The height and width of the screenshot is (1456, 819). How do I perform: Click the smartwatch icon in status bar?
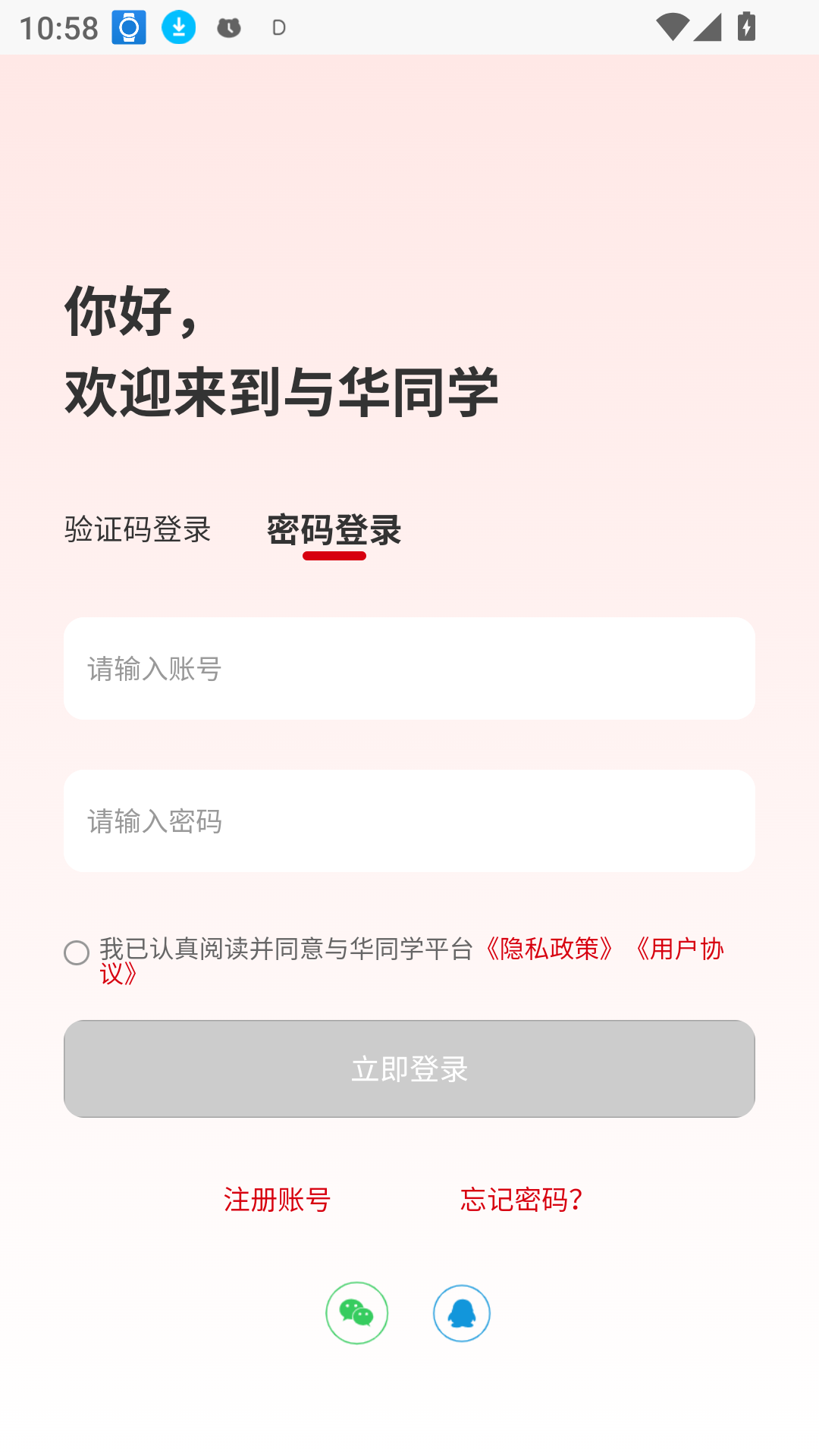(x=129, y=27)
